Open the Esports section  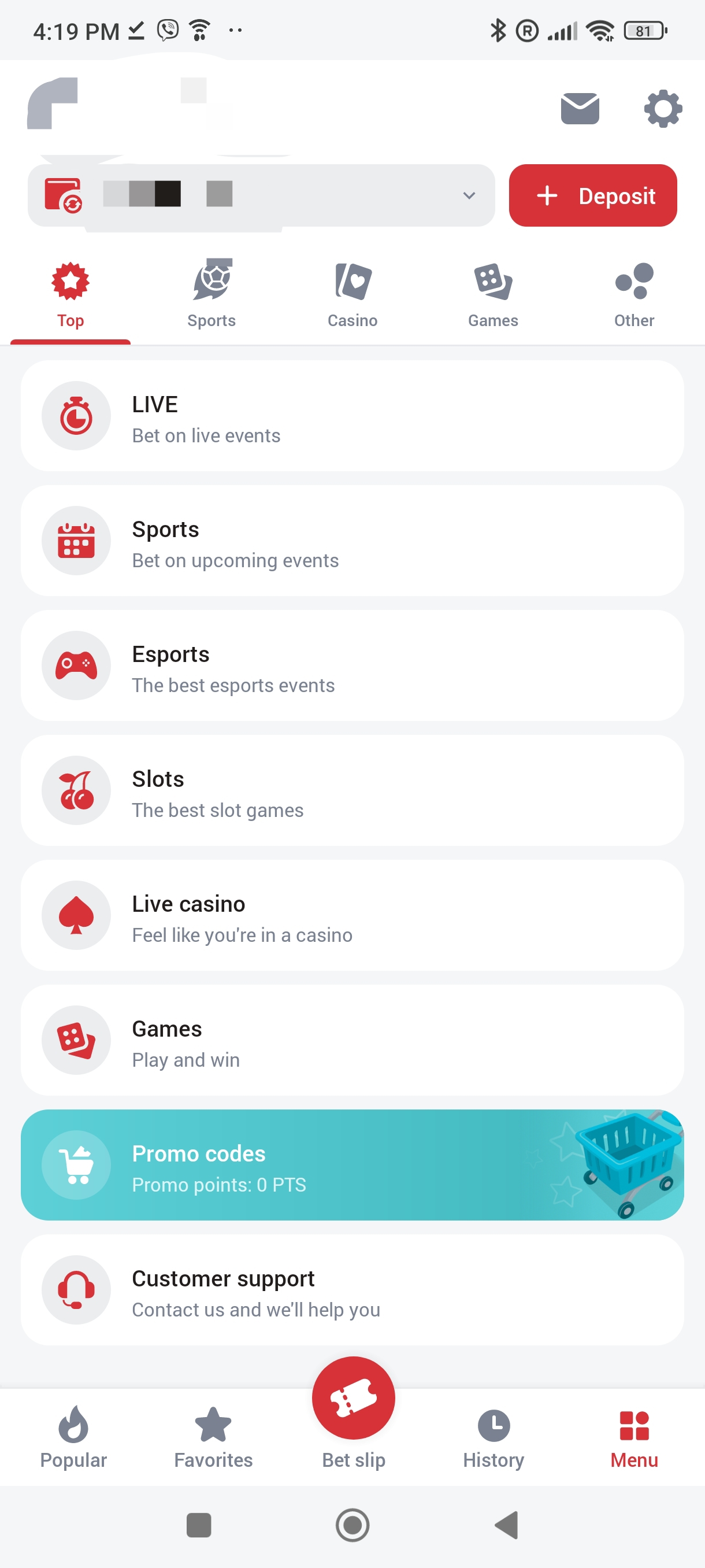(x=351, y=666)
